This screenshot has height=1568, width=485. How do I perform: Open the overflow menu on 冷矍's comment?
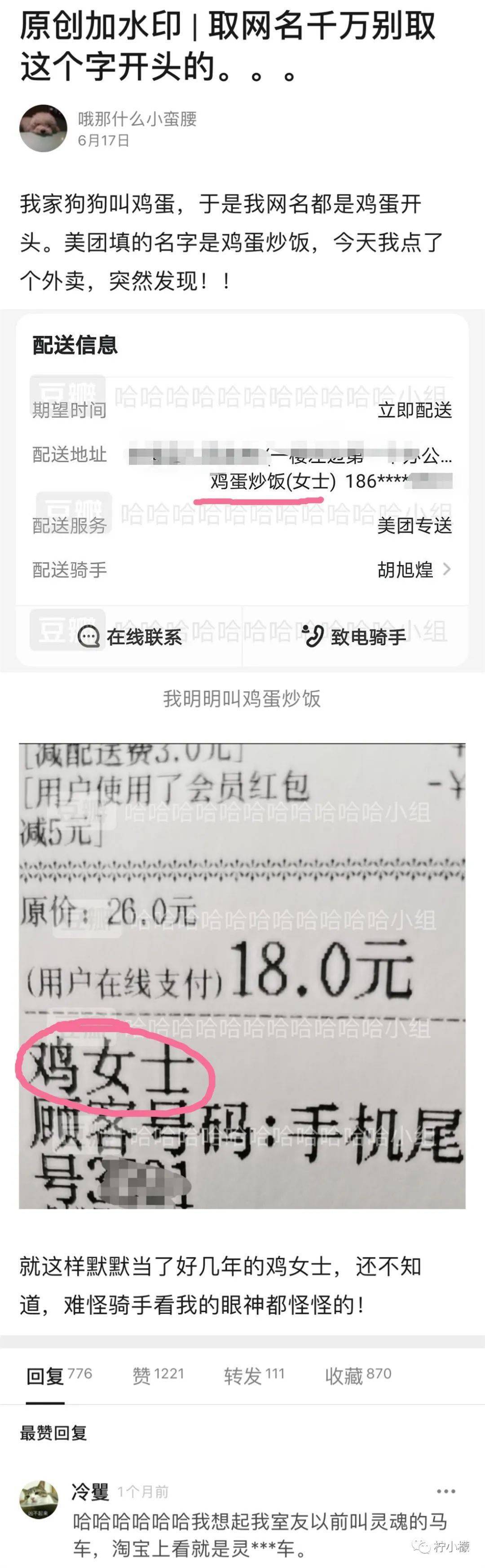446,1491
